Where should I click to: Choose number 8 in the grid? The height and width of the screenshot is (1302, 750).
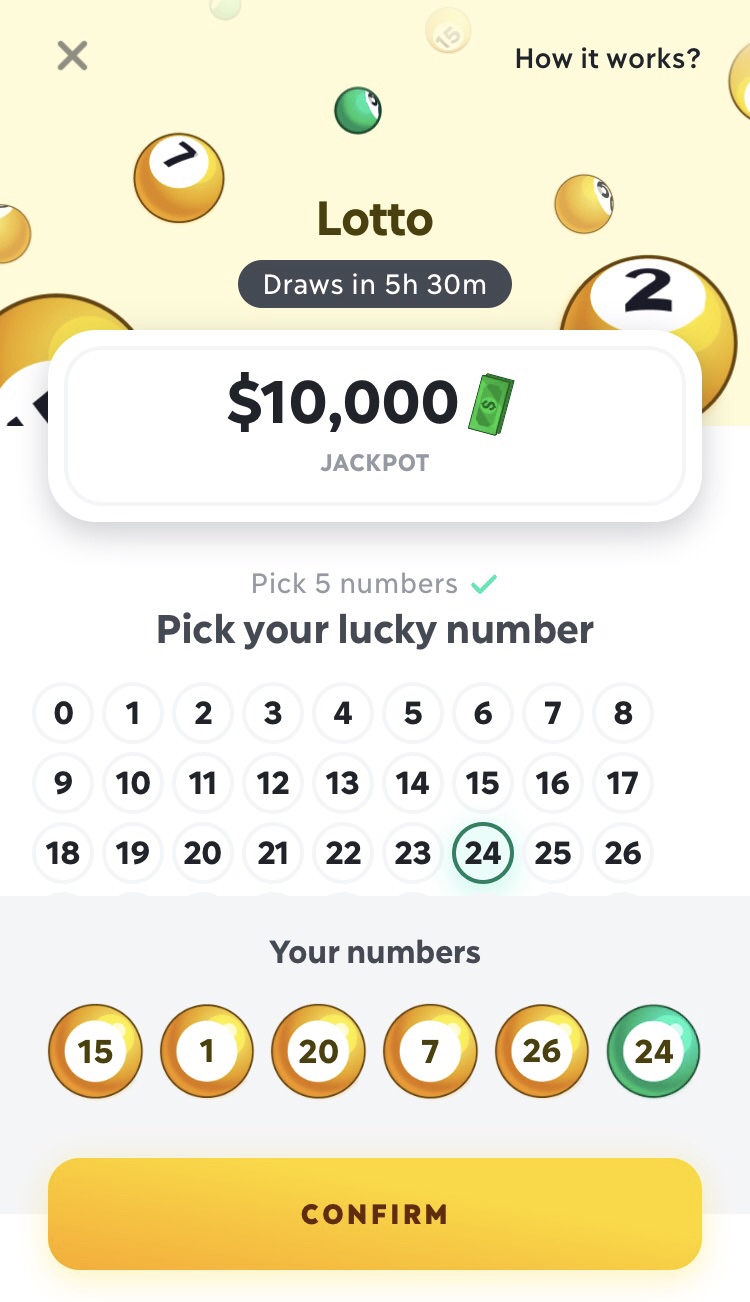click(623, 714)
